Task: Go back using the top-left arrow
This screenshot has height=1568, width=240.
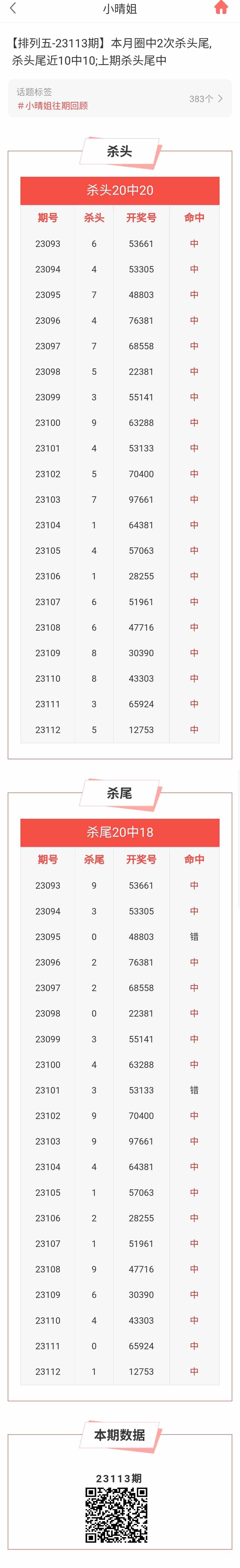Action: point(13,8)
